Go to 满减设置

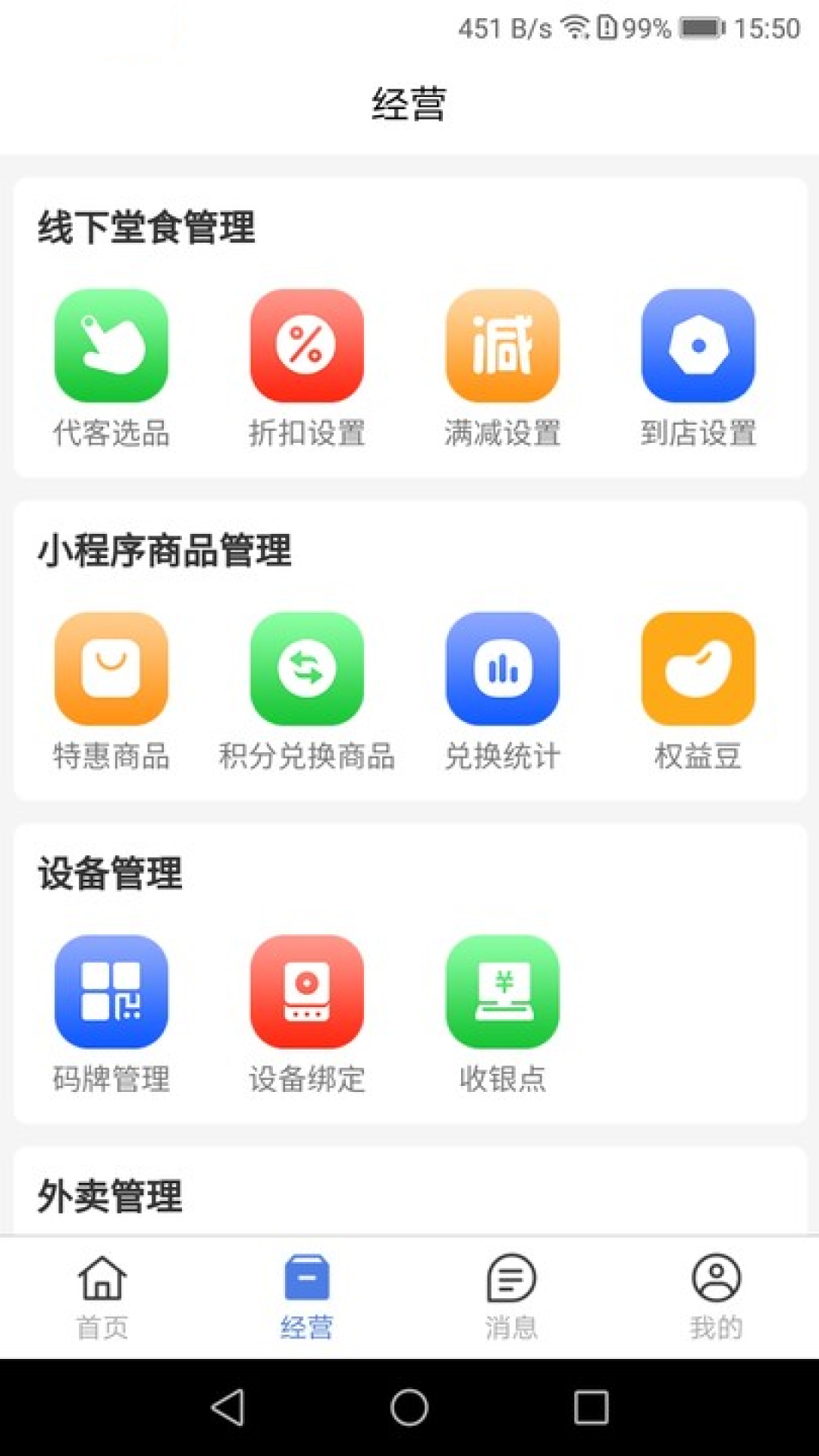pyautogui.click(x=503, y=369)
